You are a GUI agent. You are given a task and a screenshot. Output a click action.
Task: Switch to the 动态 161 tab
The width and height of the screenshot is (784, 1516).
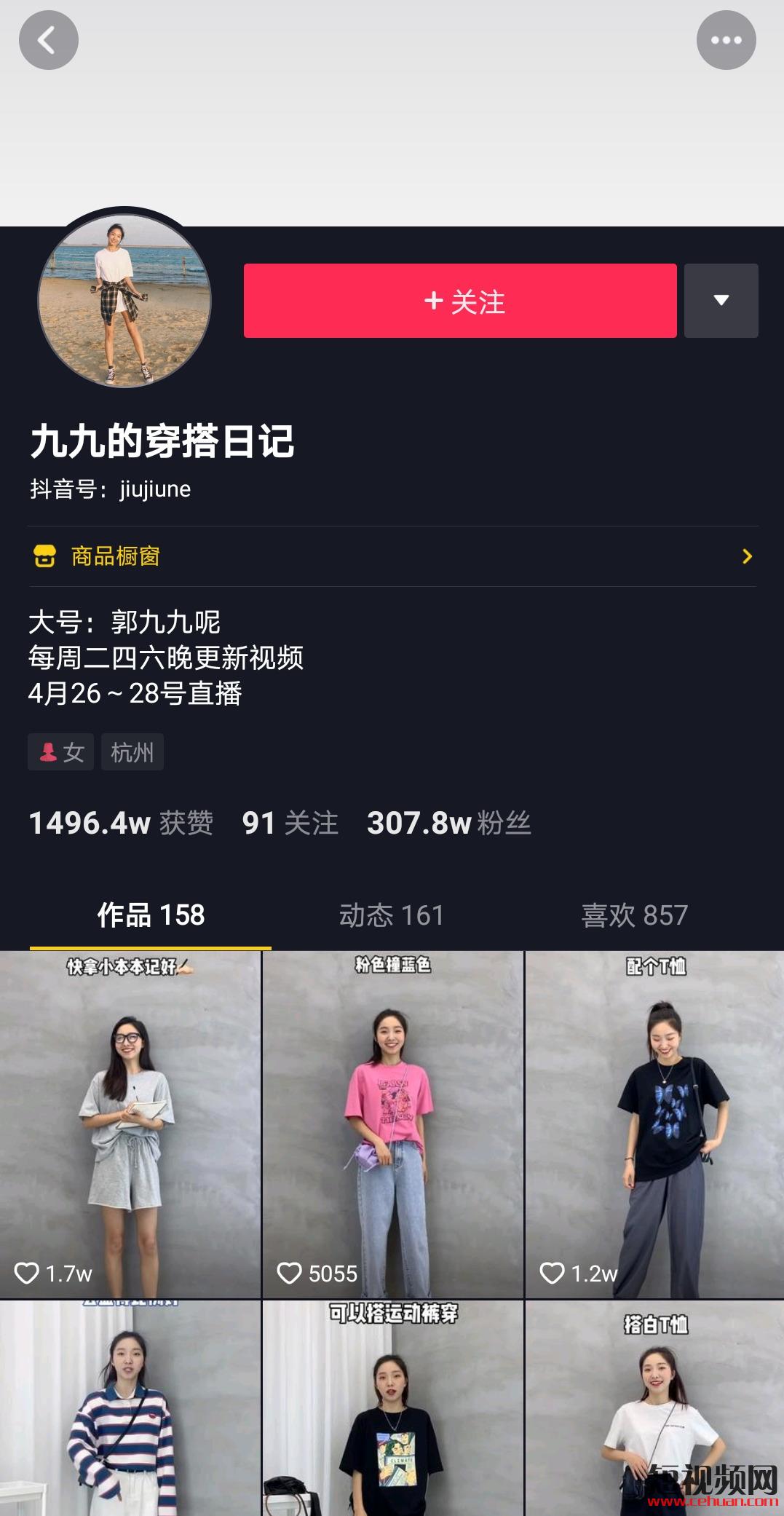(x=392, y=915)
